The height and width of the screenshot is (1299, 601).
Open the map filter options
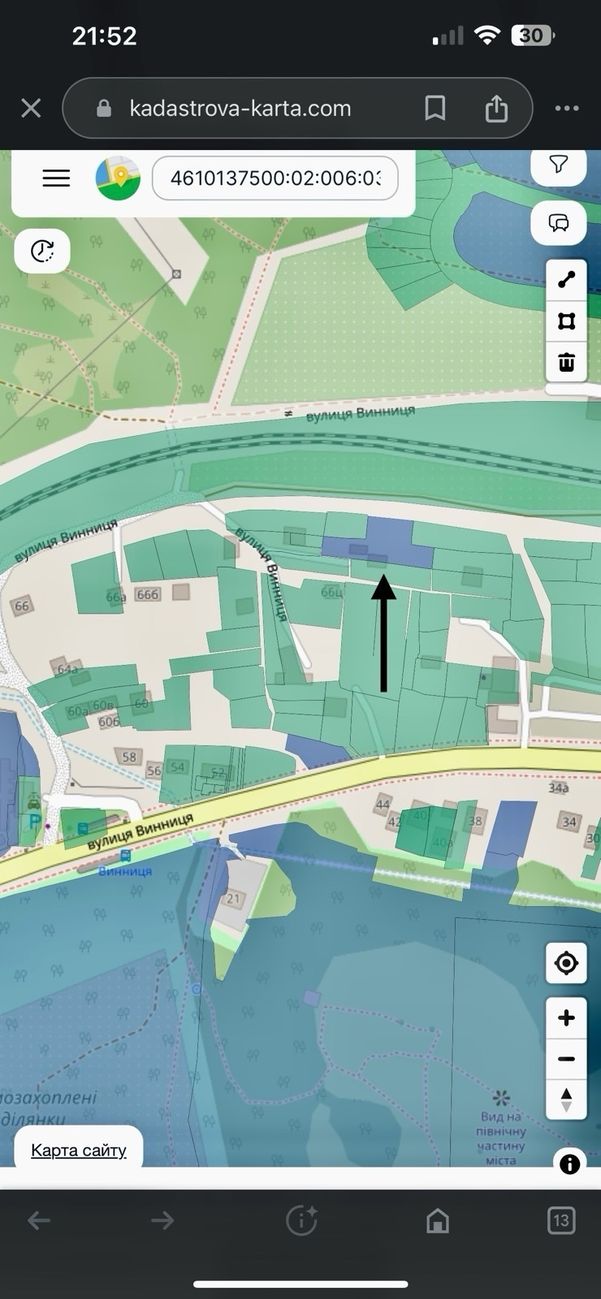(559, 165)
